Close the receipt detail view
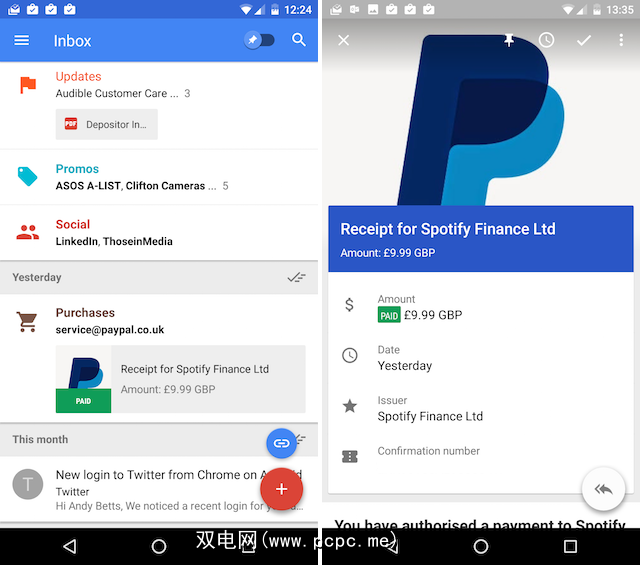 tap(344, 40)
